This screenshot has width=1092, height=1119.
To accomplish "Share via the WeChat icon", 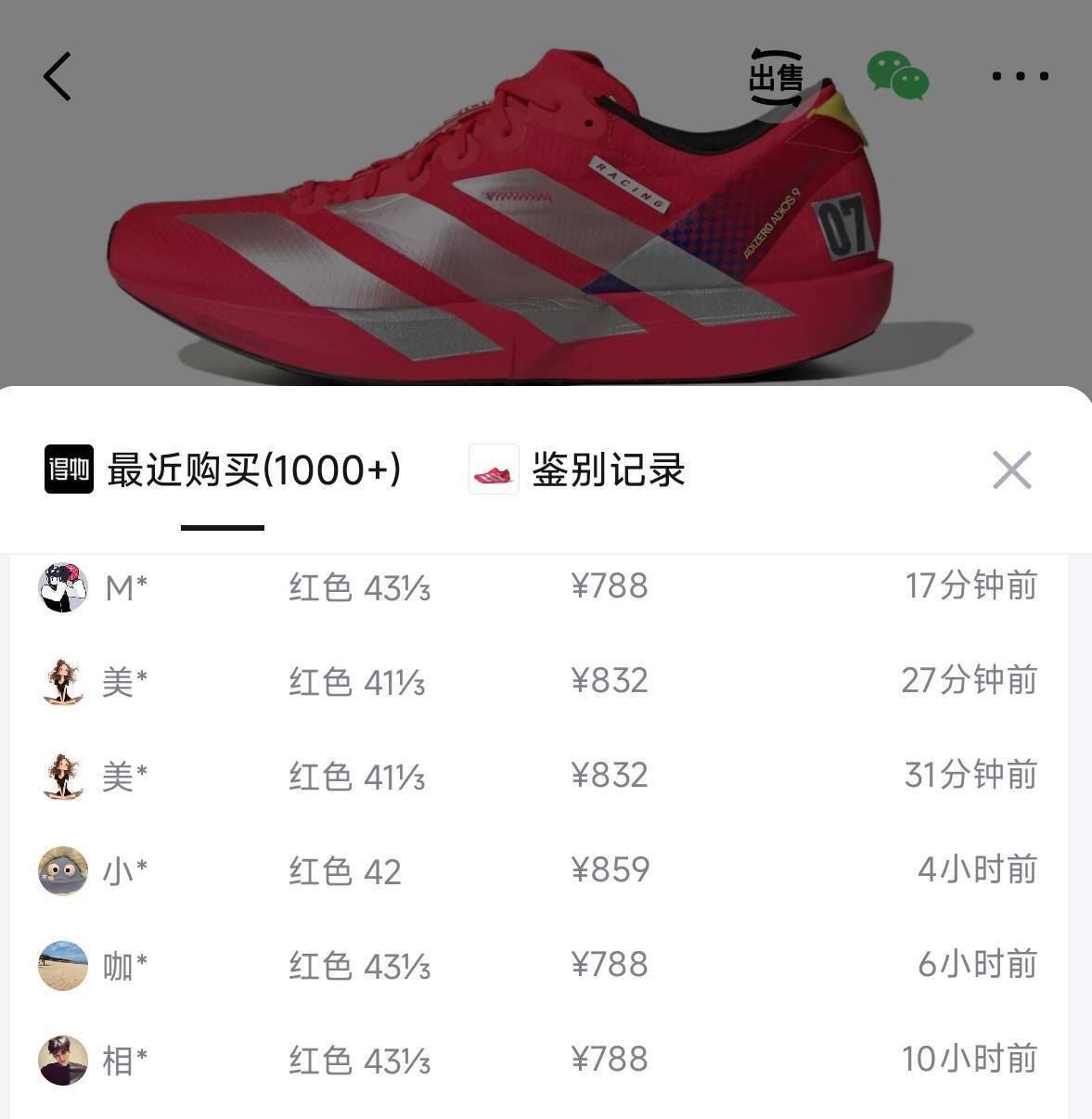I will (897, 76).
